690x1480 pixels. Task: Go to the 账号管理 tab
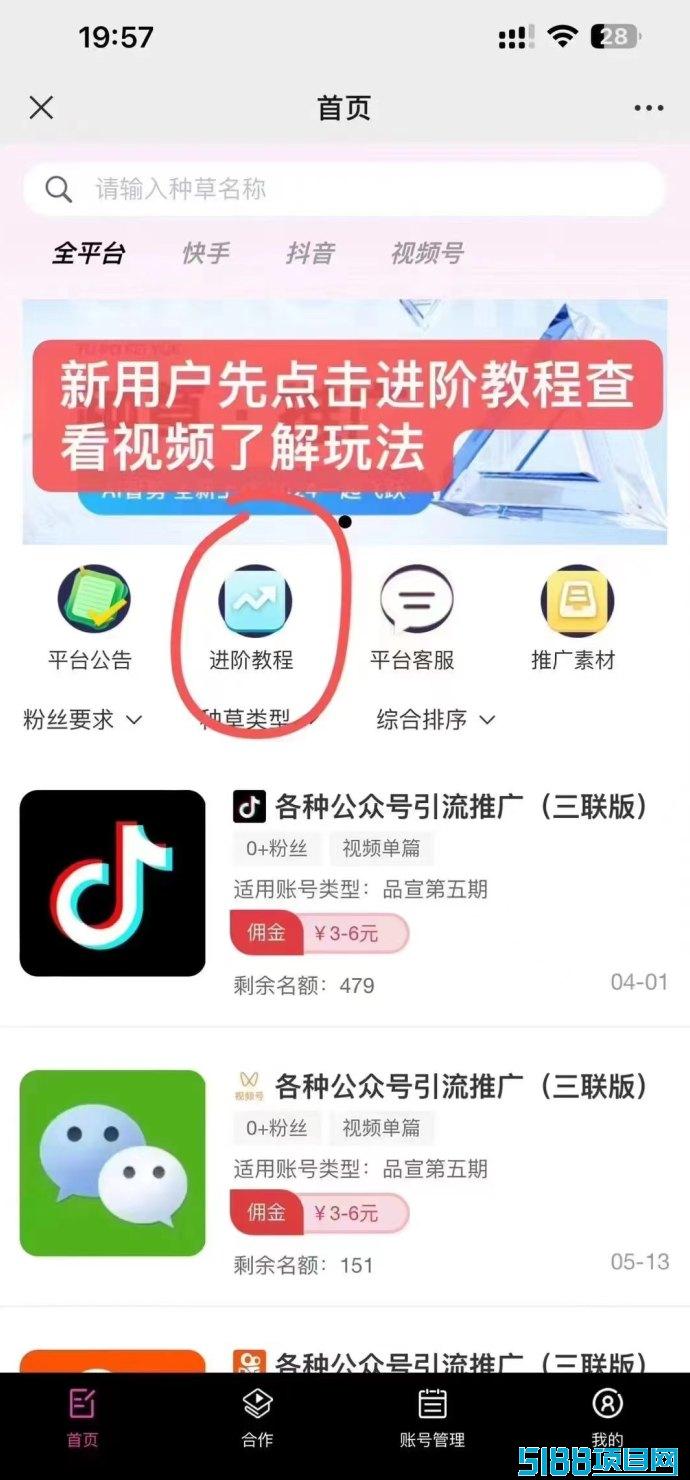pos(432,1418)
